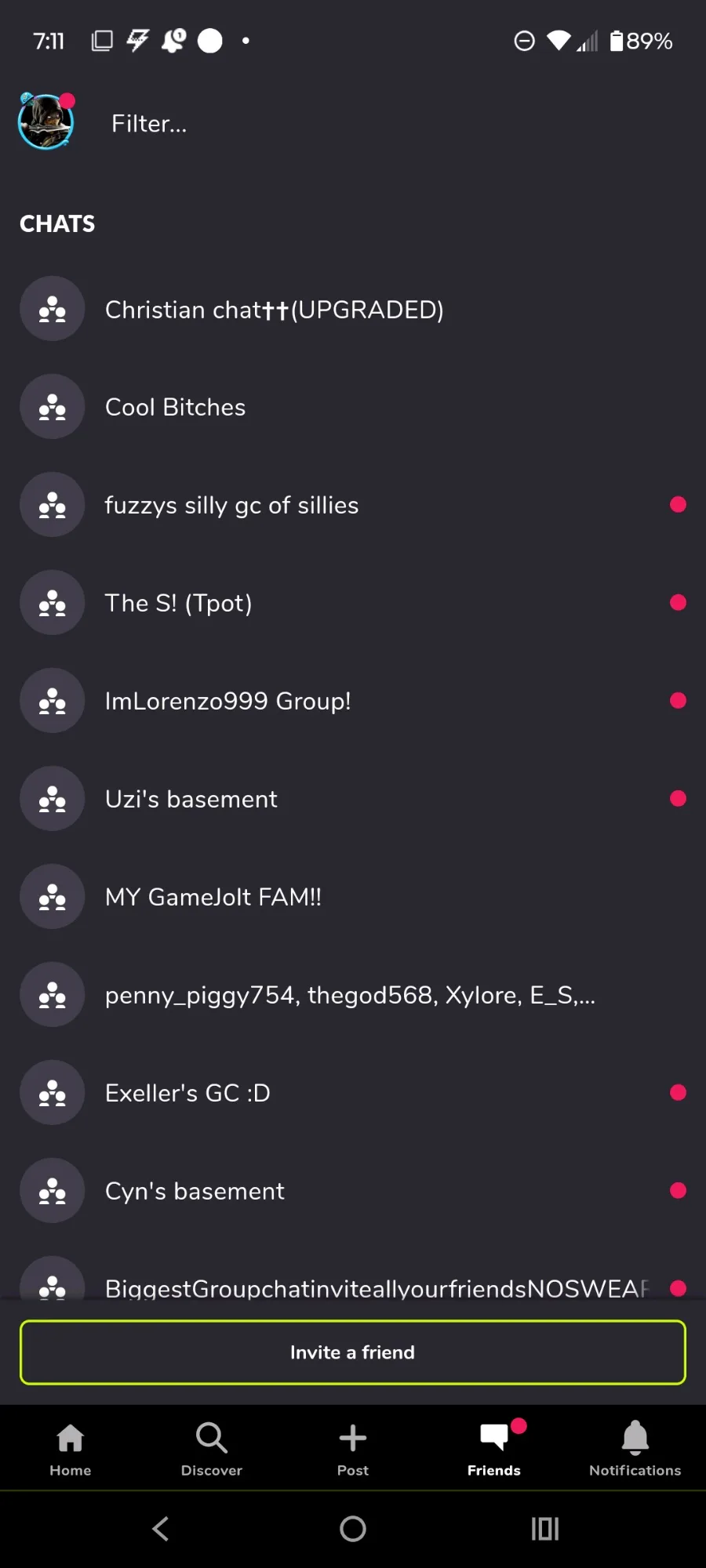Open fuzzys silly gc of sillies

(353, 505)
